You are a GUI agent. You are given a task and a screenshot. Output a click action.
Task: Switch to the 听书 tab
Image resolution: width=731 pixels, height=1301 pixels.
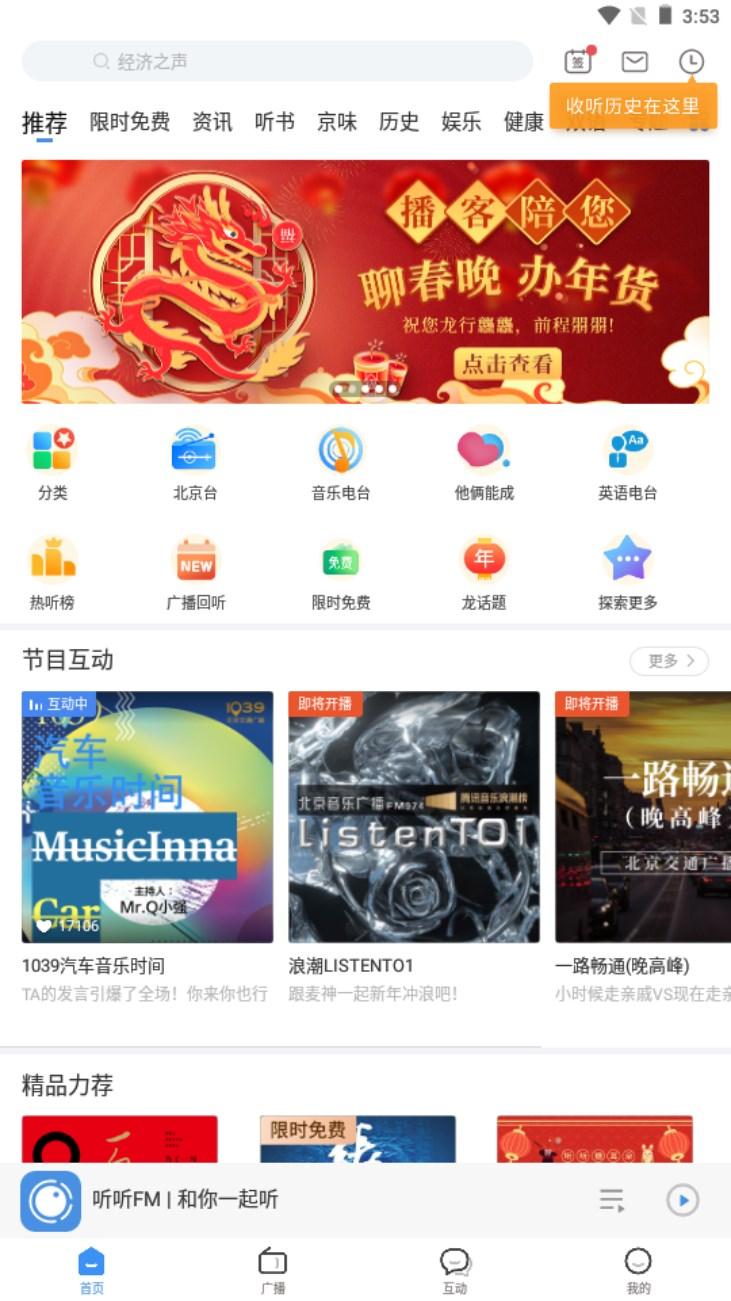pyautogui.click(x=274, y=122)
